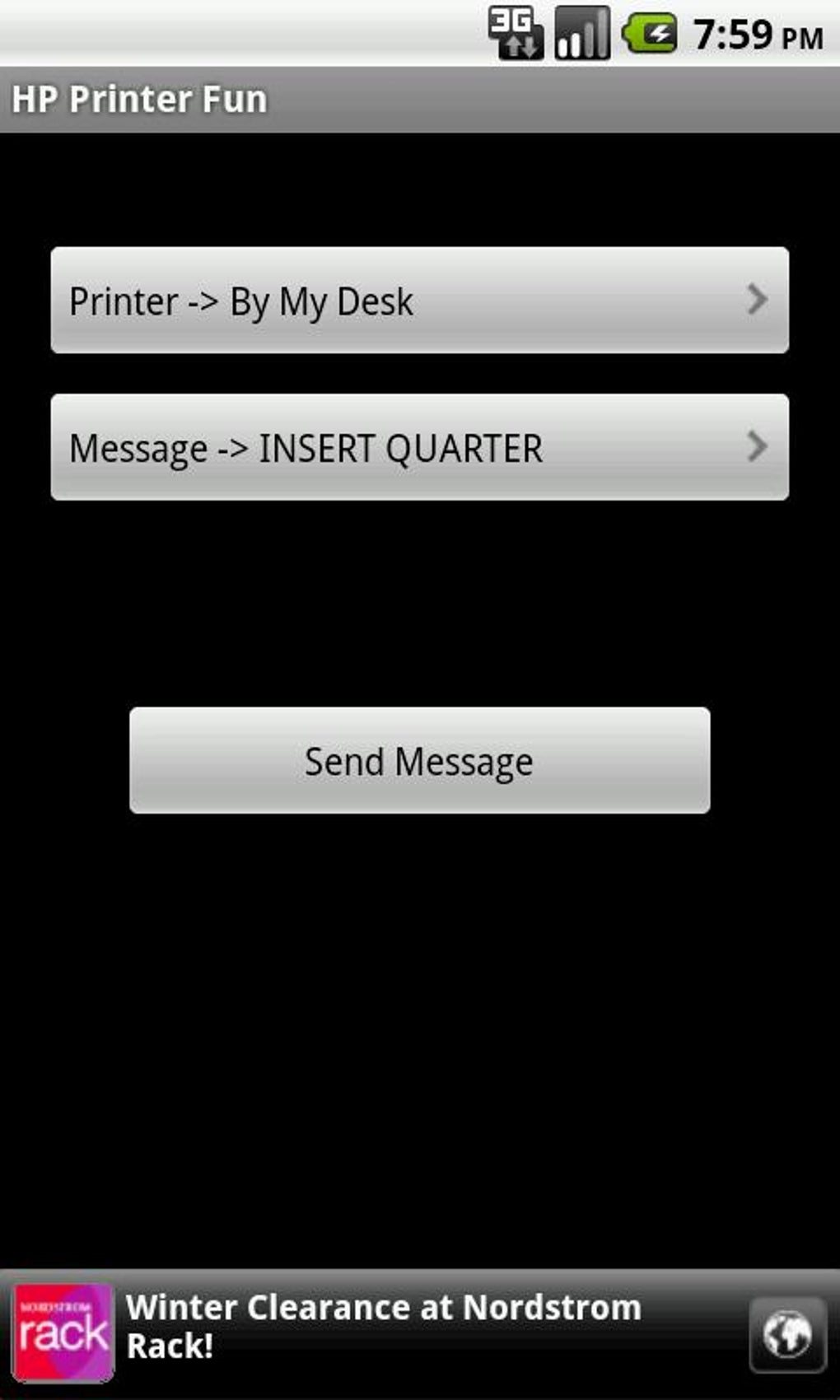Tap the signal strength bars icon
Screen dimensions: 840x1400
[582, 31]
